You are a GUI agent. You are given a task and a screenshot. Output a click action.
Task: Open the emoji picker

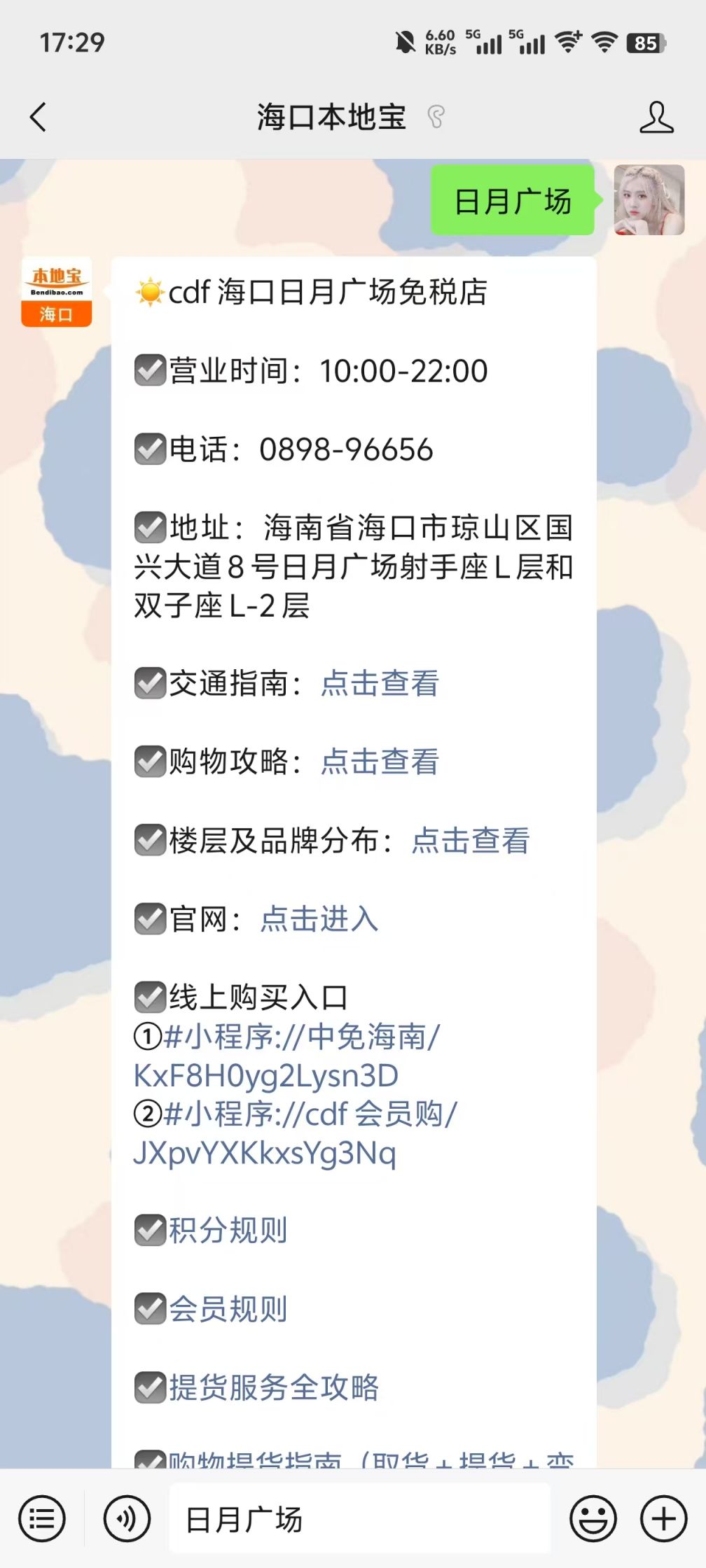pos(593,1519)
